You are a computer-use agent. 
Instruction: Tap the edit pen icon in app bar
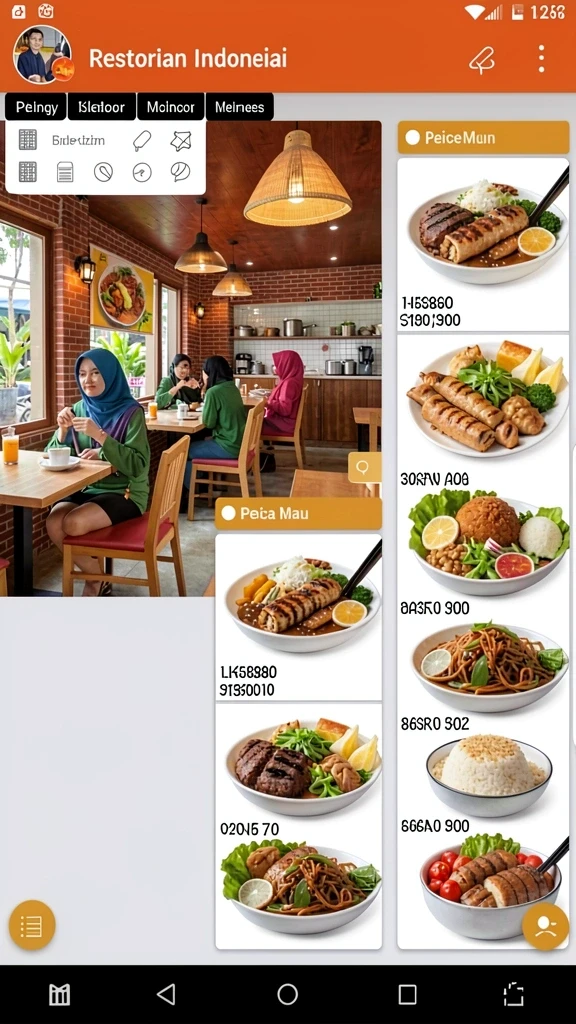click(x=482, y=60)
